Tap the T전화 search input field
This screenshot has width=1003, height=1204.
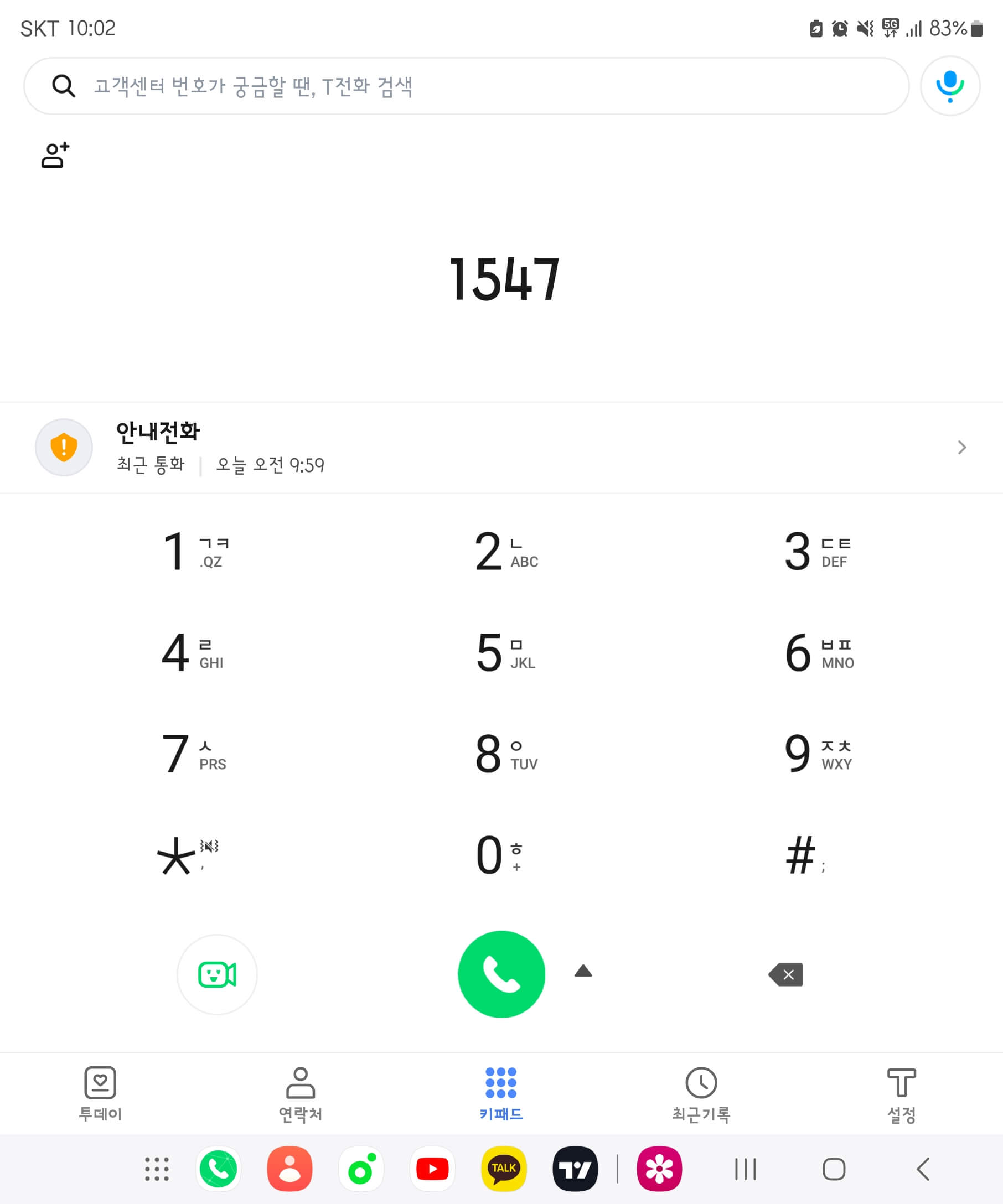click(459, 86)
